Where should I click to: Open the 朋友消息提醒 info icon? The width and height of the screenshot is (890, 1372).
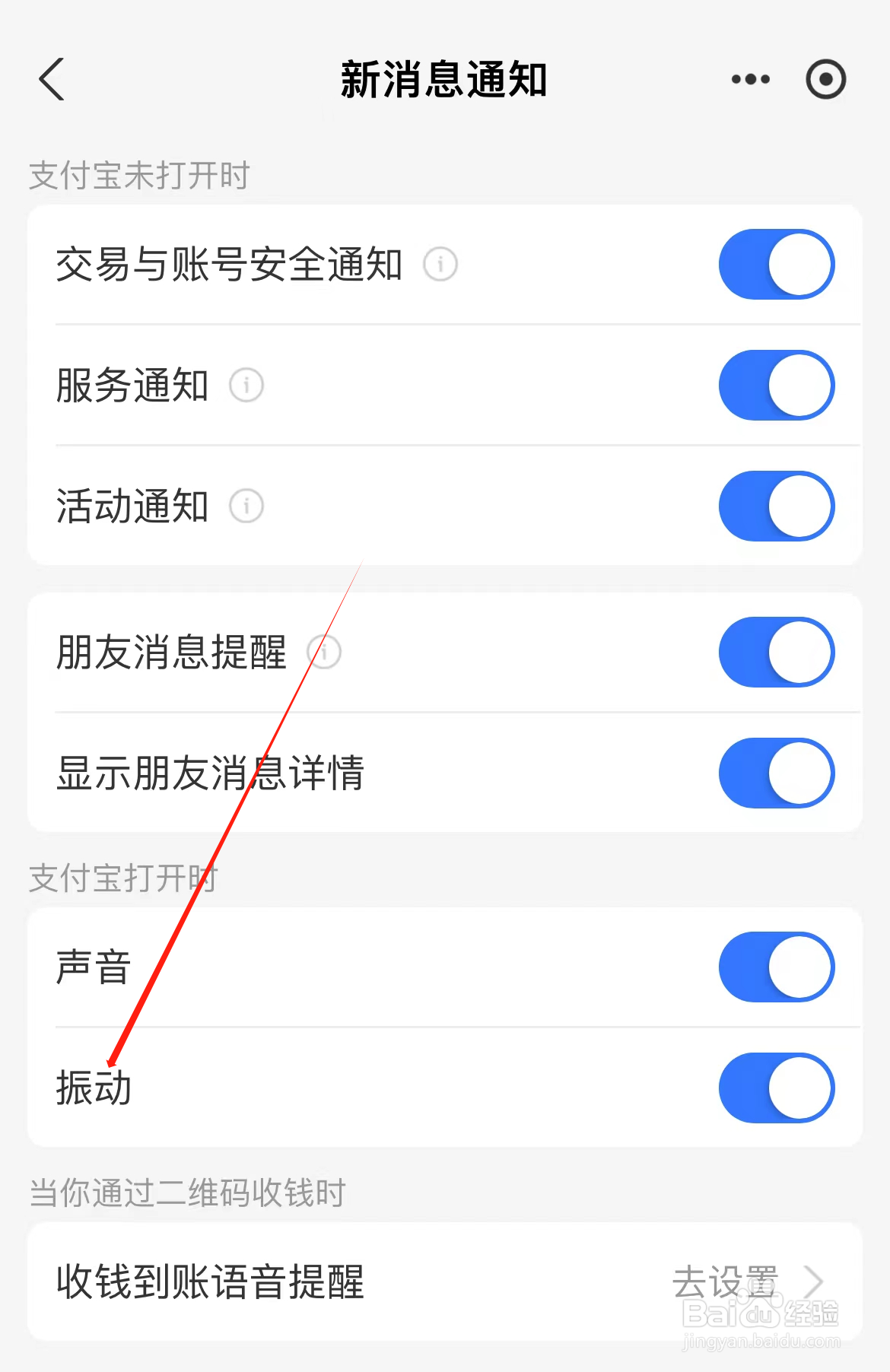[x=325, y=652]
